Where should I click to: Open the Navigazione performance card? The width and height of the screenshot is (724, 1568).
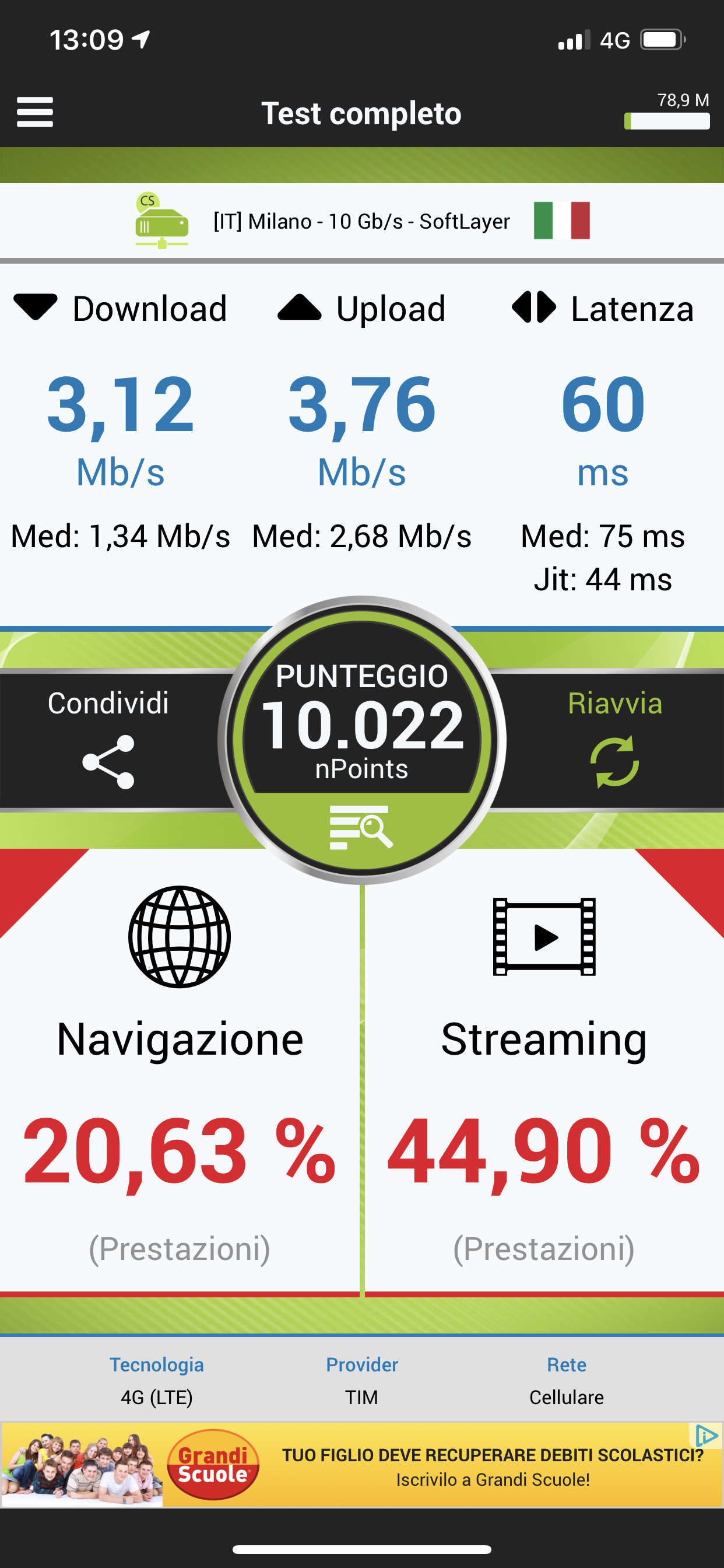180,1072
